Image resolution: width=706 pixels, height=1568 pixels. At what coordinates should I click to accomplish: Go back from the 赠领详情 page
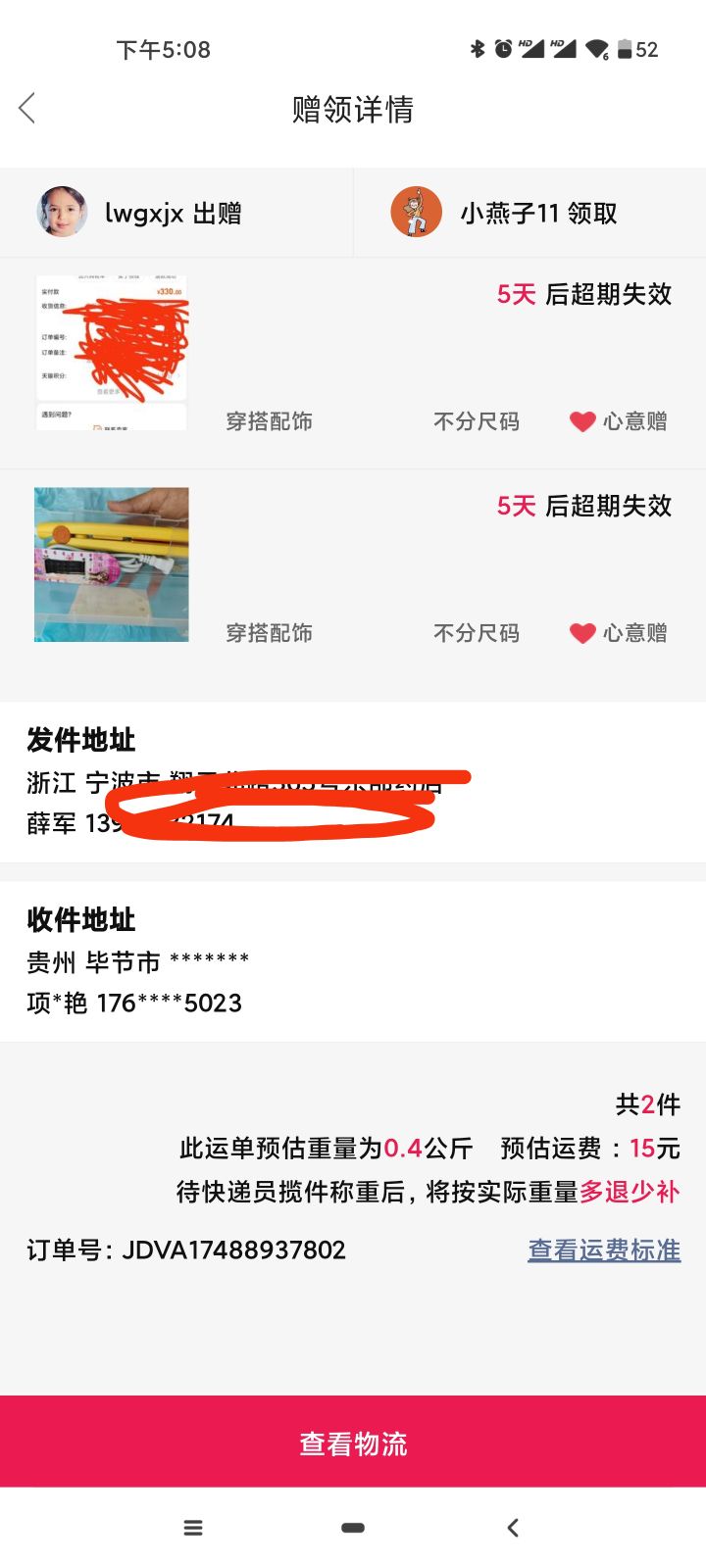(x=27, y=109)
